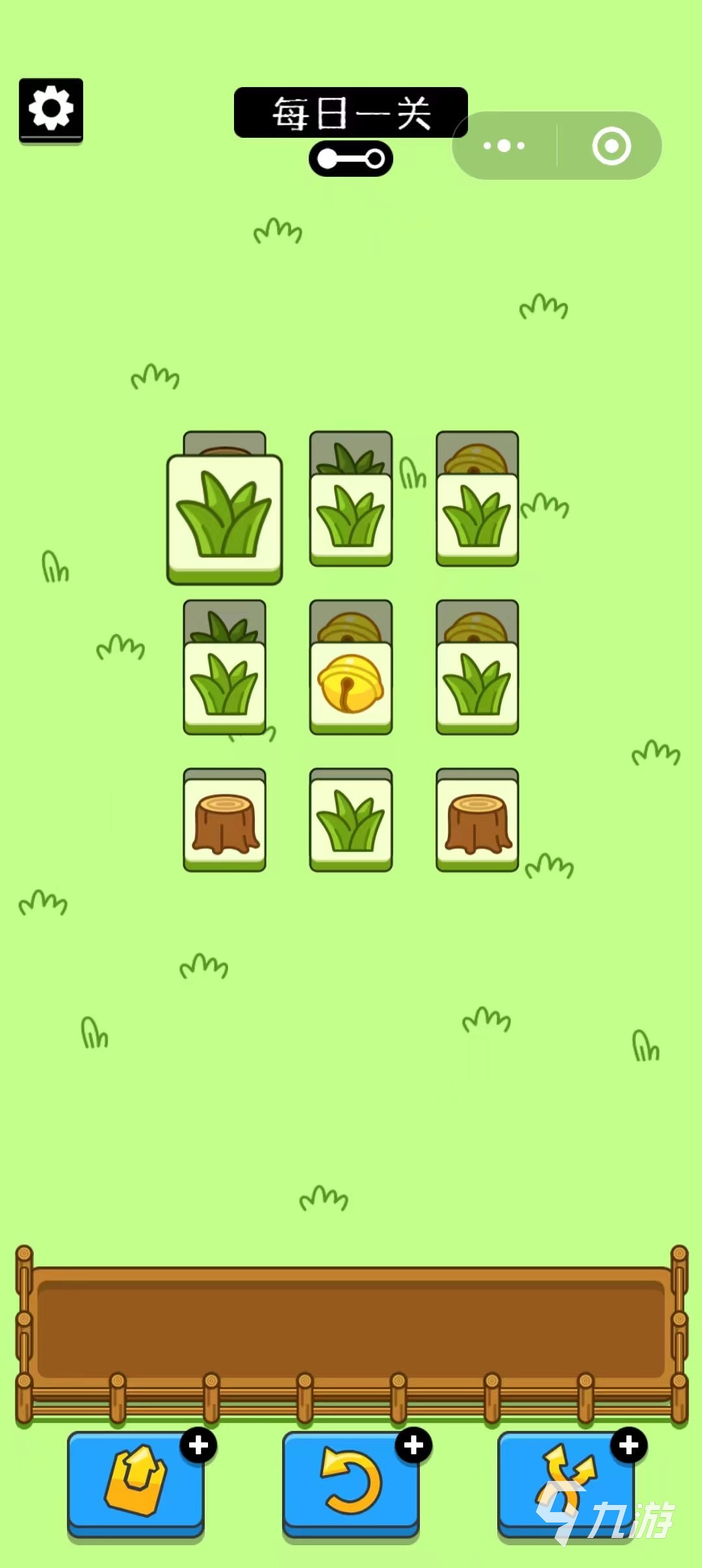Shuffle the tiles with the shuffle button

click(x=565, y=1483)
